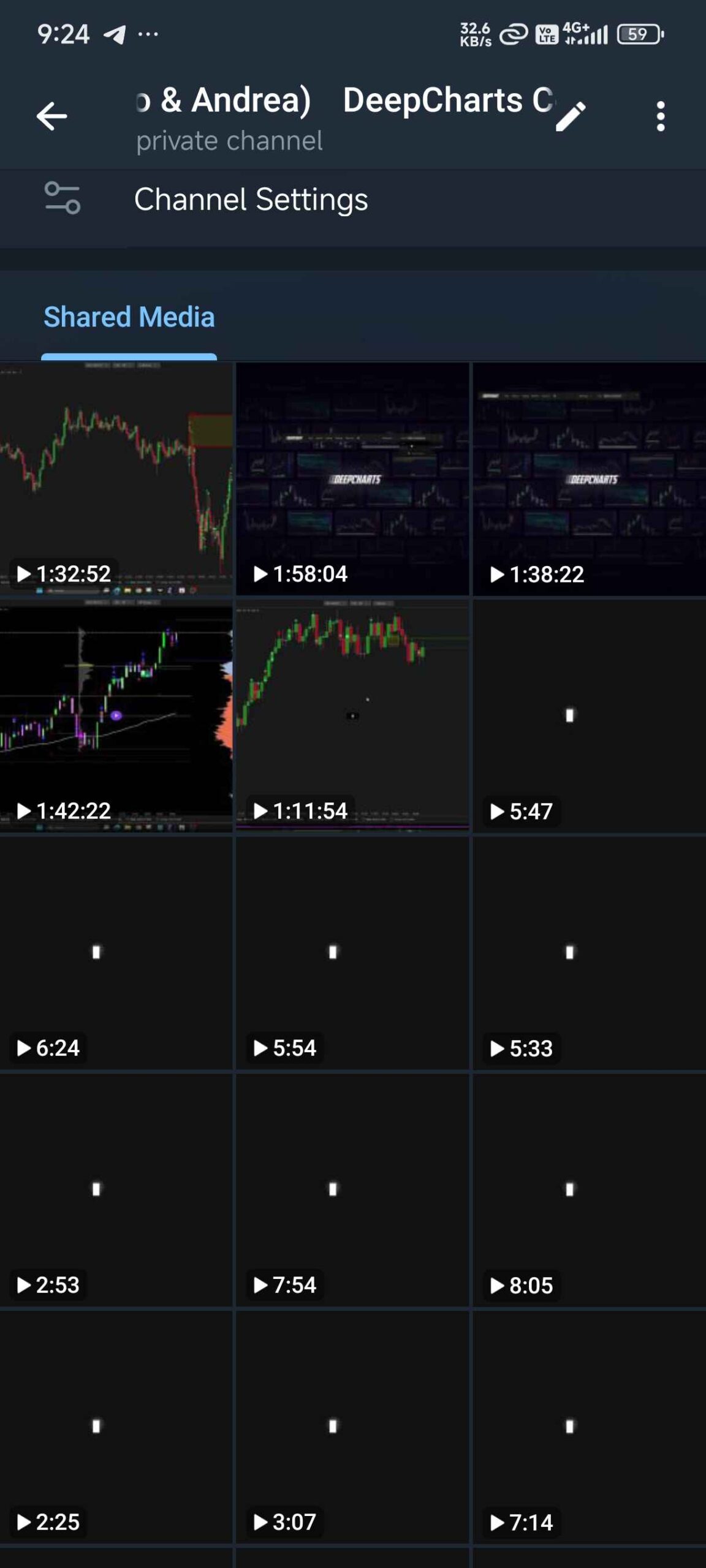Select the Shared Media tab
Viewport: 706px width, 1568px height.
pyautogui.click(x=129, y=317)
